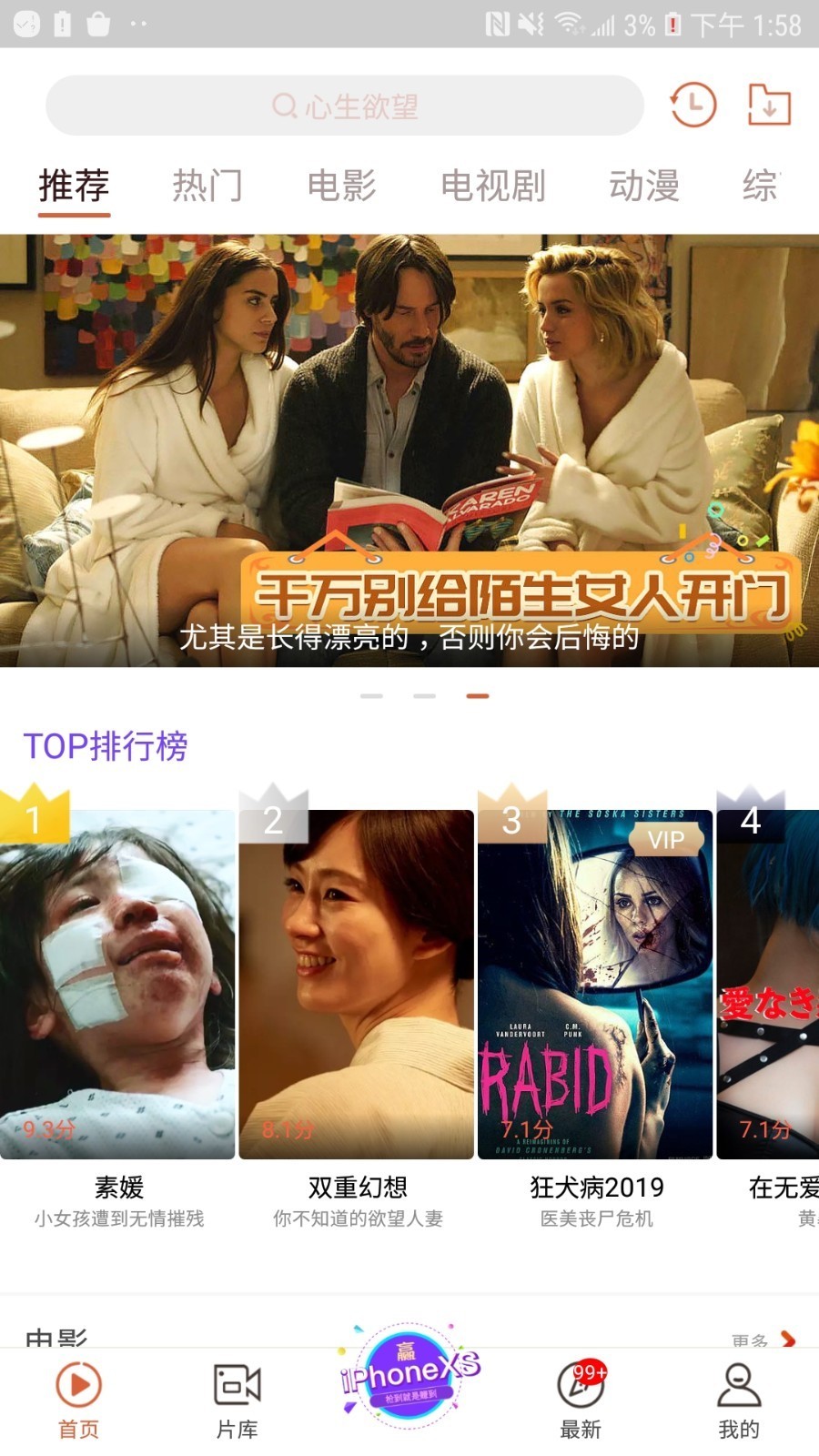Screen dimensions: 819x1456
Task: Open the fourth-ranked movie card
Action: point(769,983)
